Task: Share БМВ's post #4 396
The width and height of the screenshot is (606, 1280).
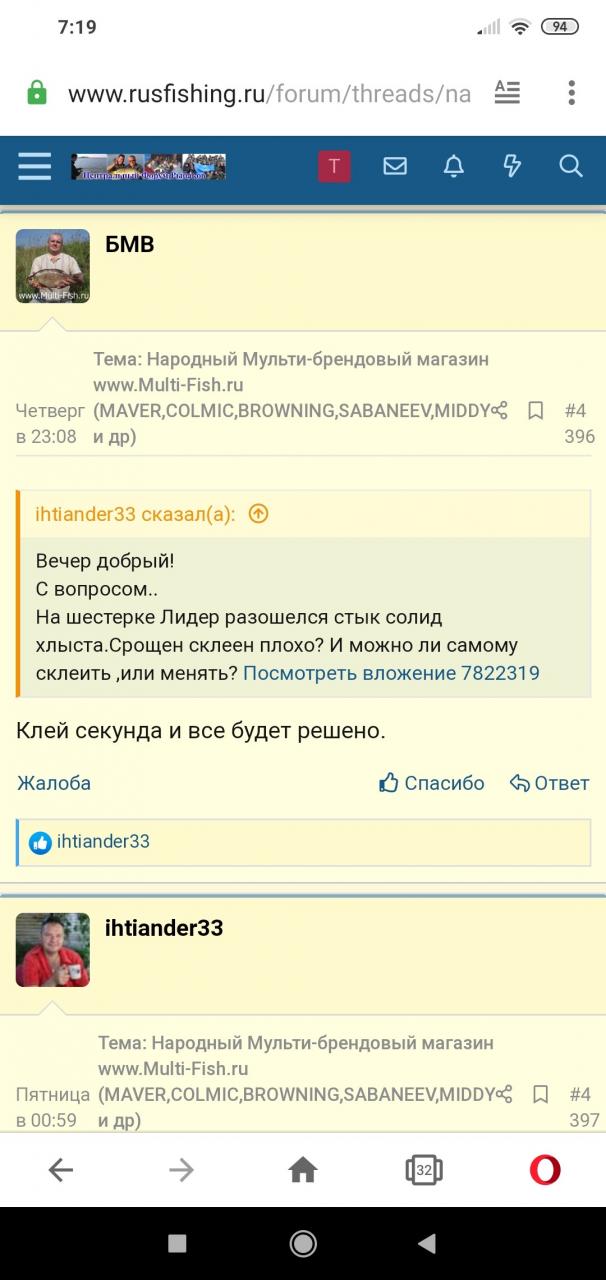Action: click(x=500, y=410)
